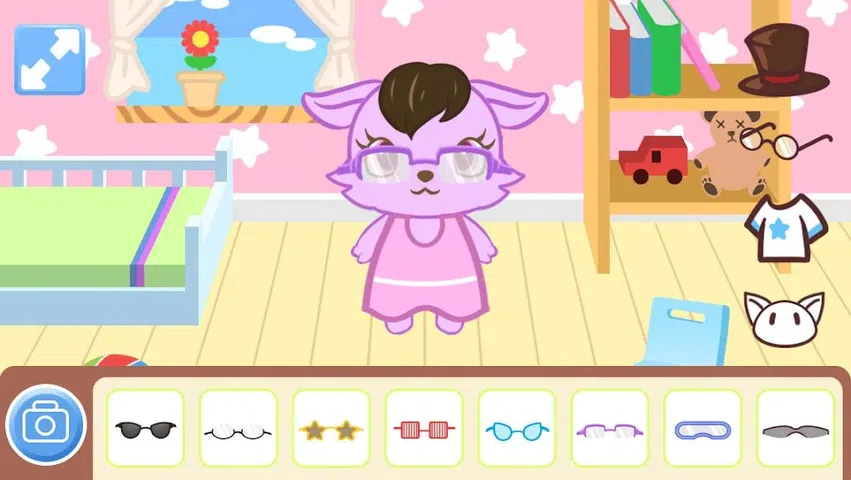Choose the gray visor shades

coord(796,428)
